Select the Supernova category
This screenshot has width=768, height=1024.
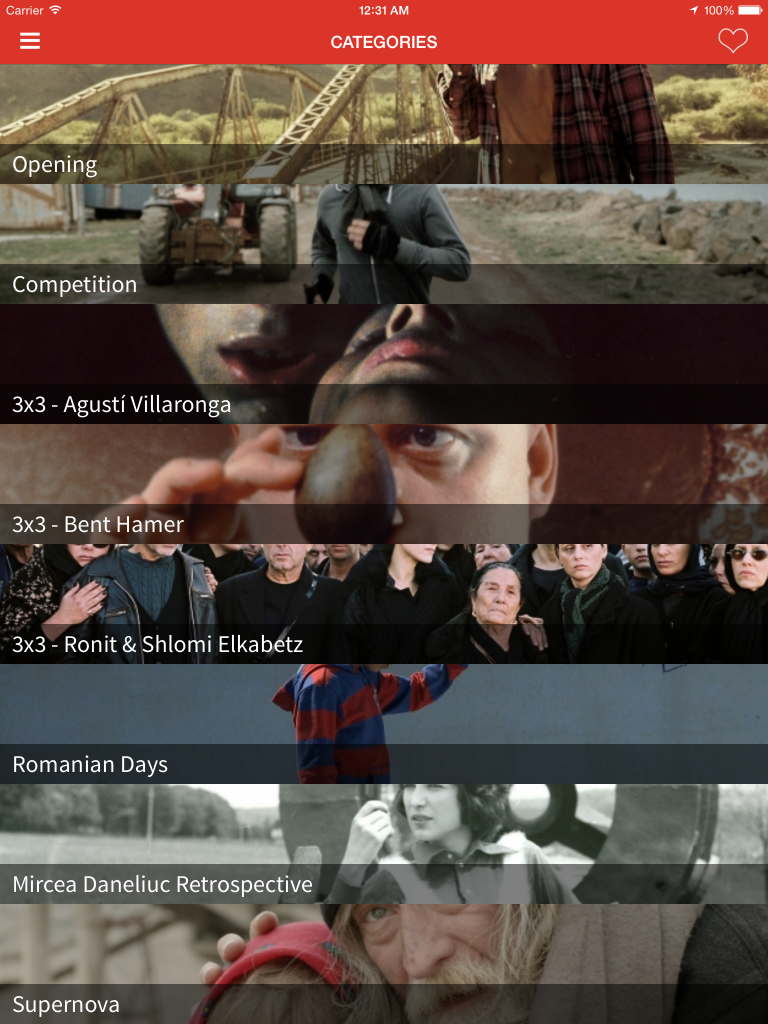pos(384,964)
